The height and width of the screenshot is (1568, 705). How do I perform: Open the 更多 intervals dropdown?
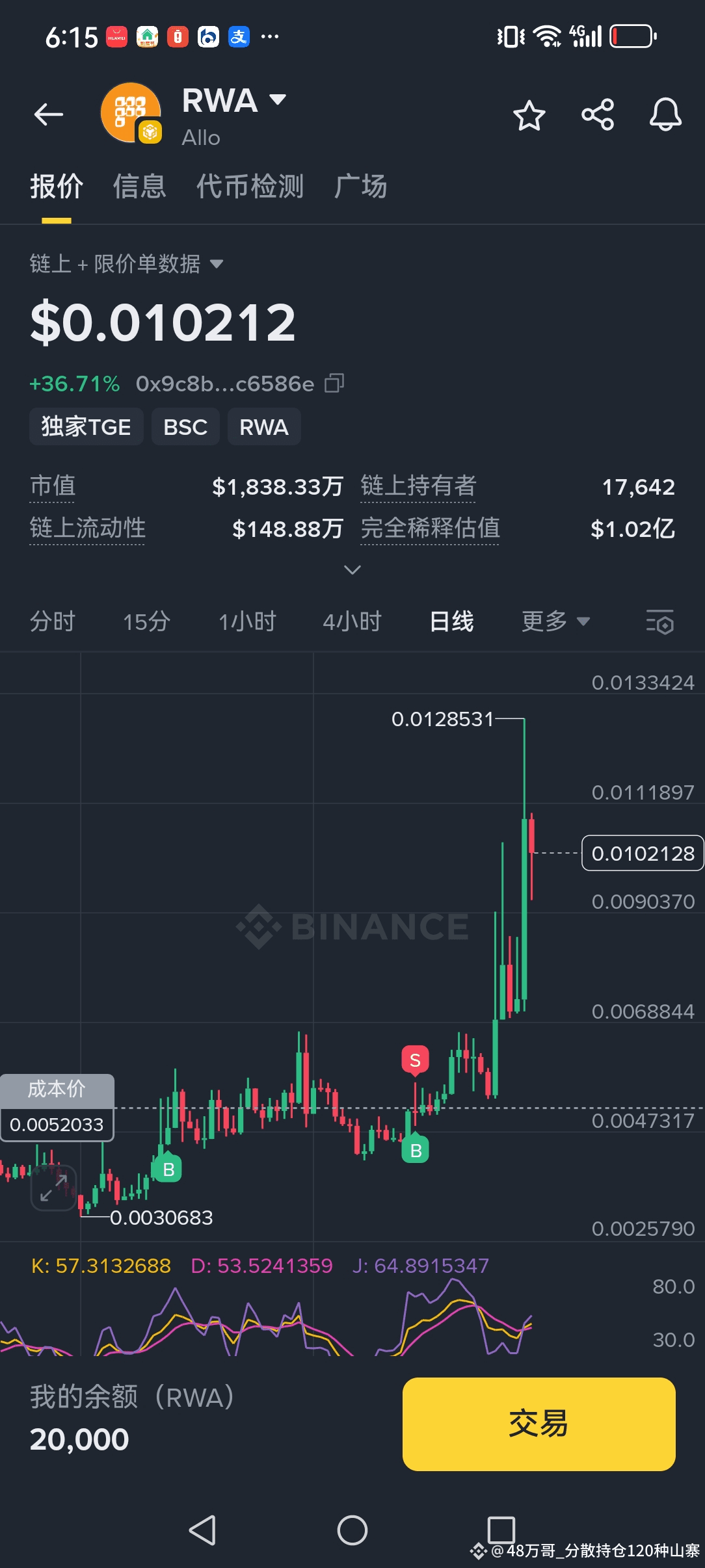tap(556, 621)
